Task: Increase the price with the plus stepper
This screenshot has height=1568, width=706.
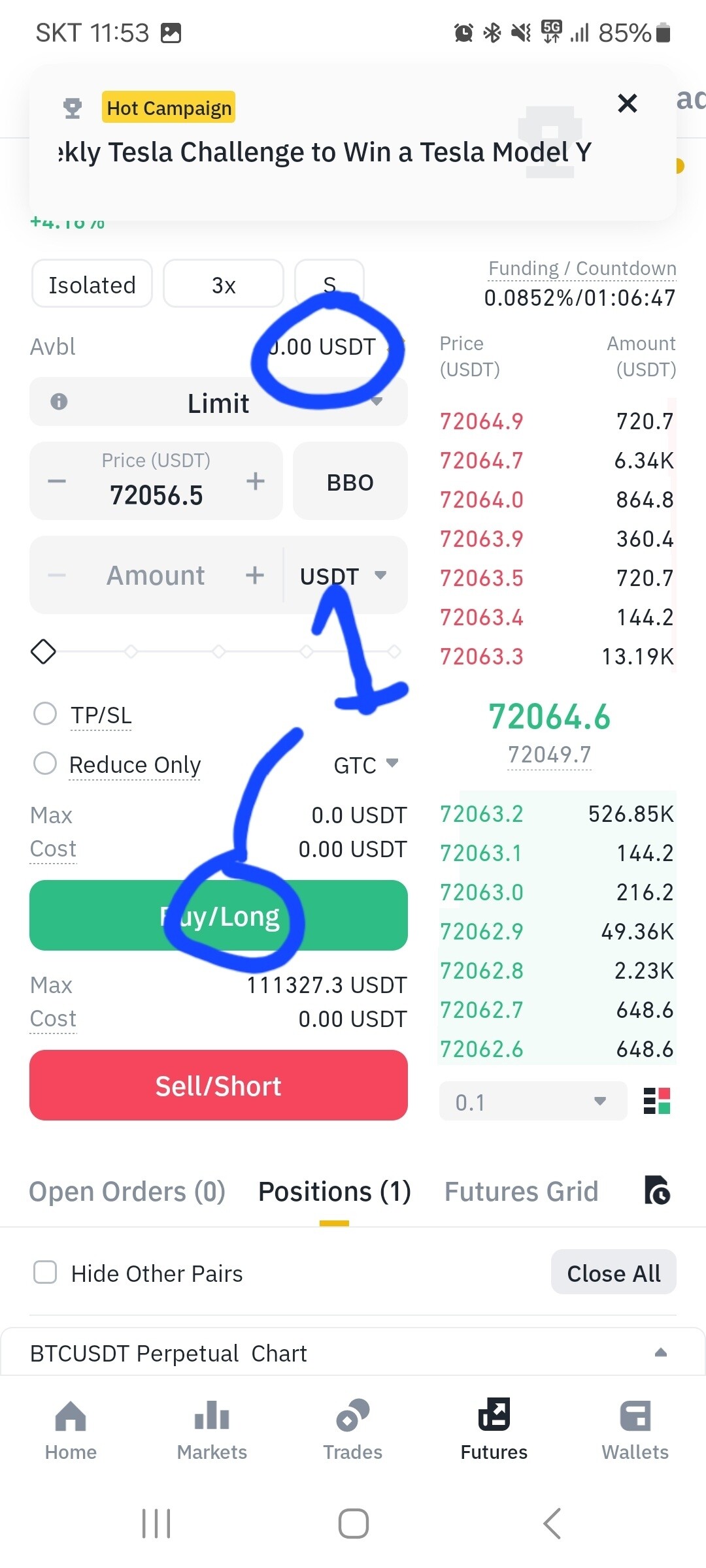Action: tap(256, 482)
